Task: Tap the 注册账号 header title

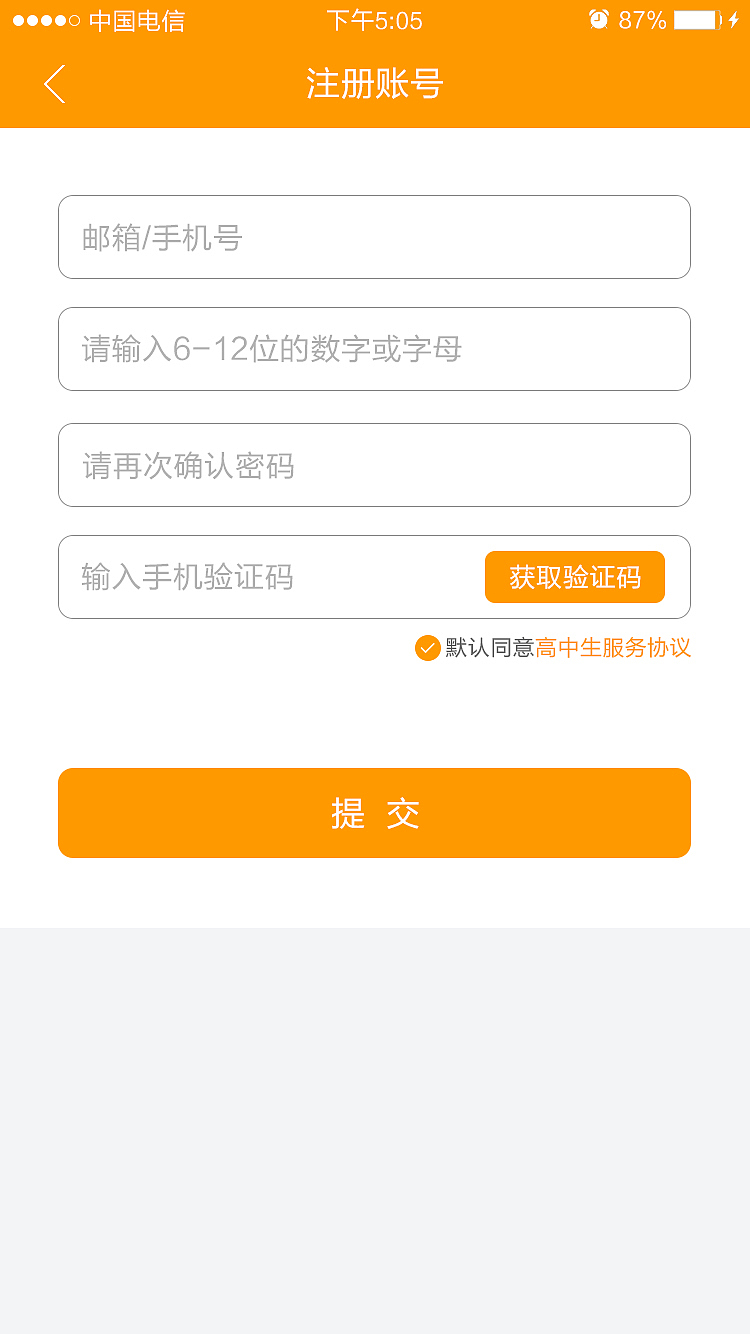Action: 373,85
